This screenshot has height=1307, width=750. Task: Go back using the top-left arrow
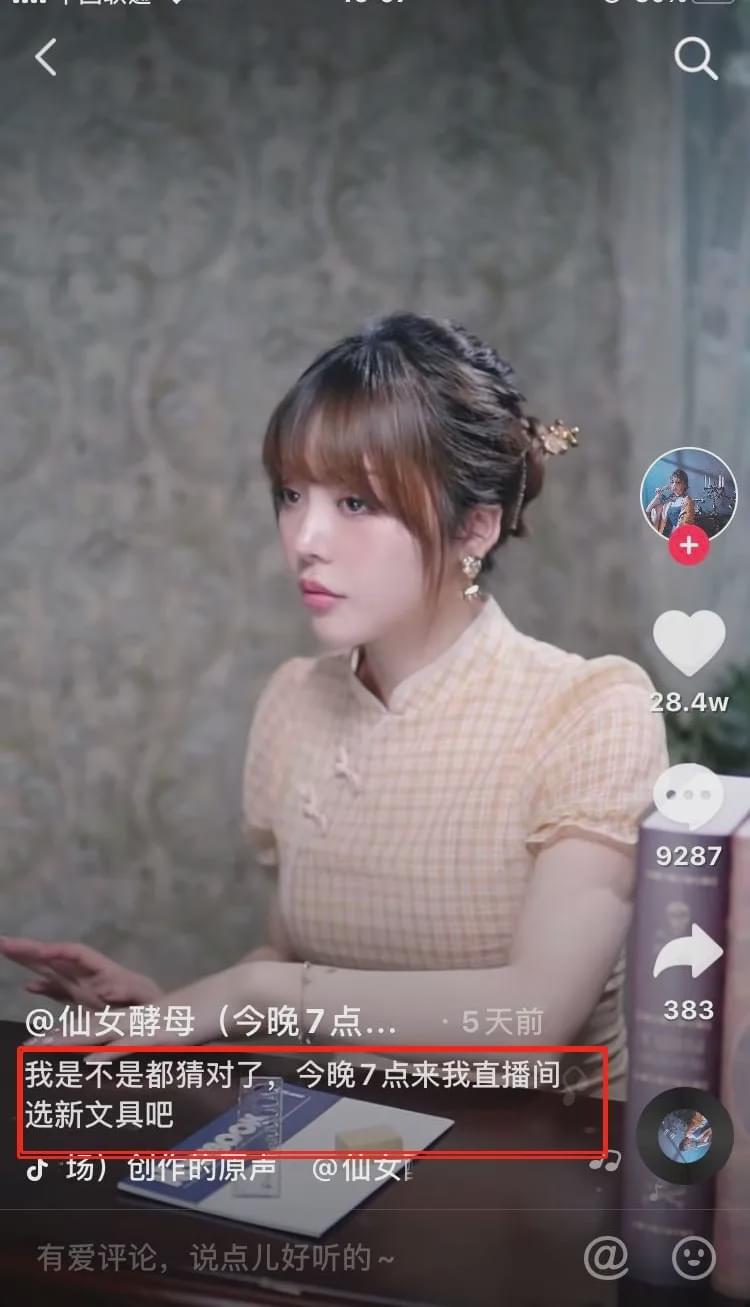pos(46,58)
